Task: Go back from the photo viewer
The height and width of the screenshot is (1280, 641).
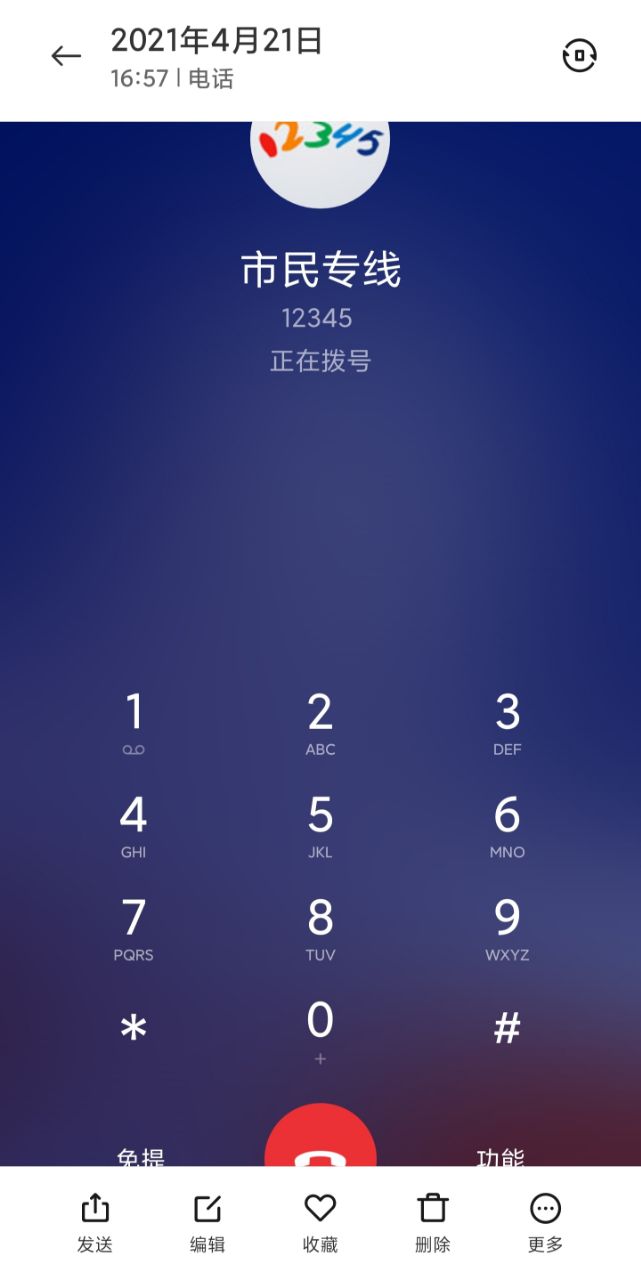Action: pyautogui.click(x=66, y=57)
